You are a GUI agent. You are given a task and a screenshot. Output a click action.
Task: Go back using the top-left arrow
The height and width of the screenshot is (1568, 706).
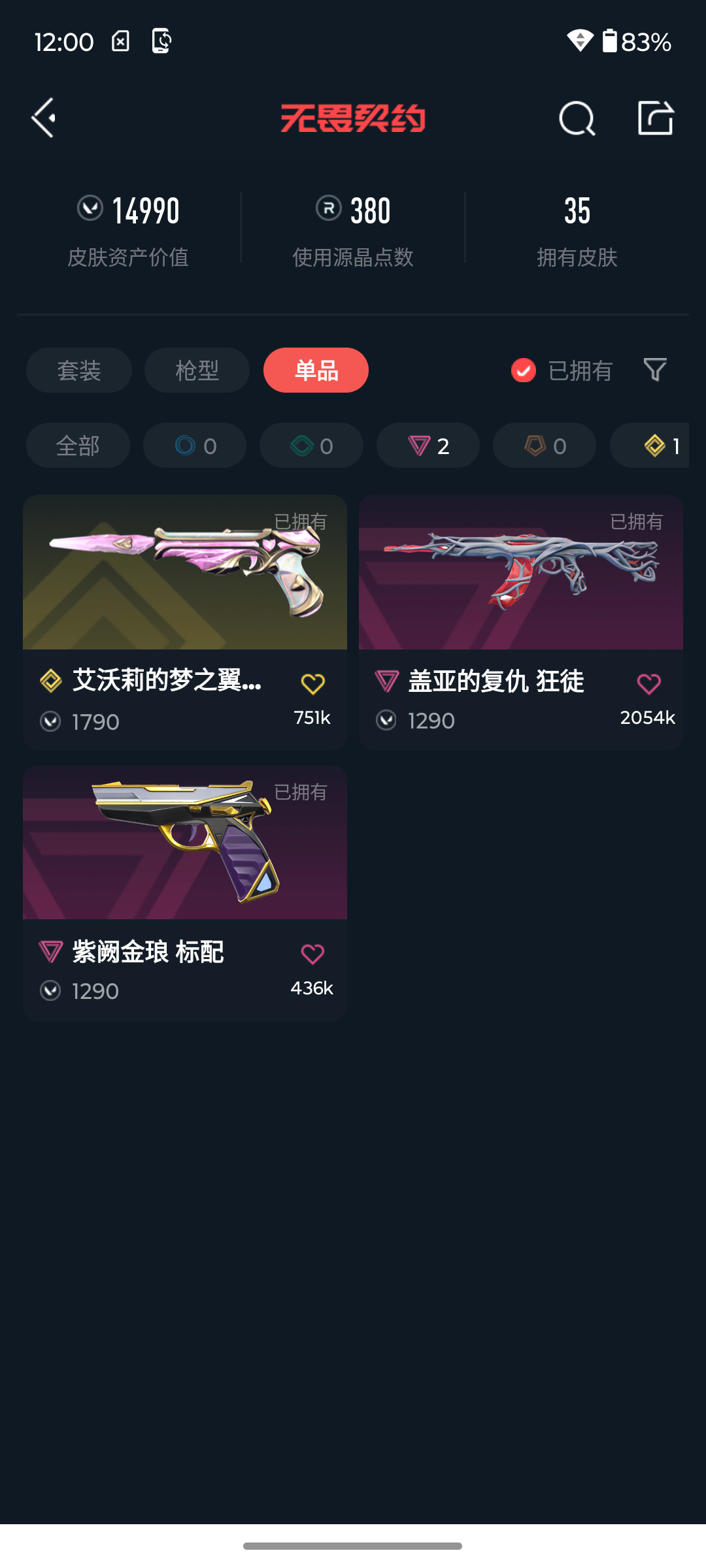(x=44, y=118)
